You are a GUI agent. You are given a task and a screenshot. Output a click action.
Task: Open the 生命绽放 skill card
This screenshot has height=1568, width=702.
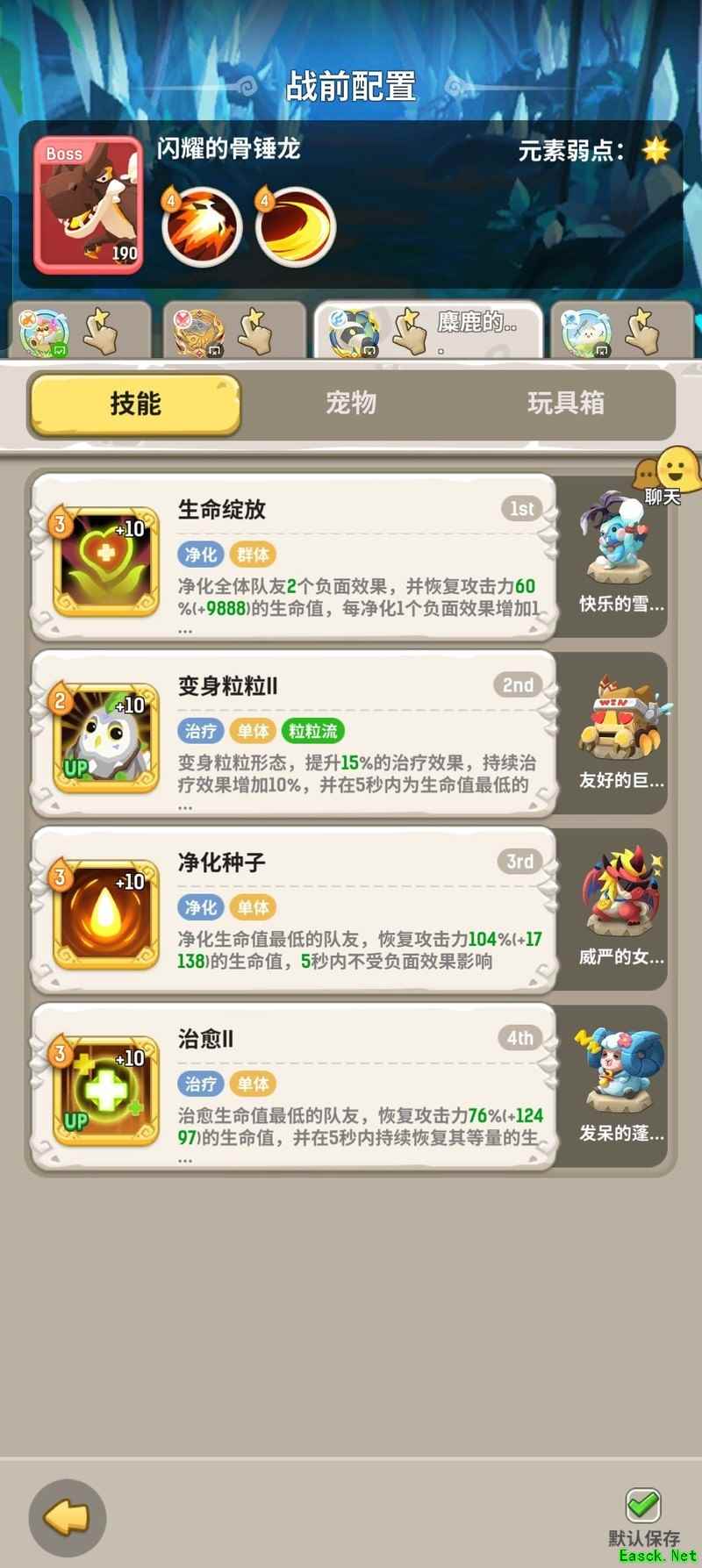pos(294,558)
